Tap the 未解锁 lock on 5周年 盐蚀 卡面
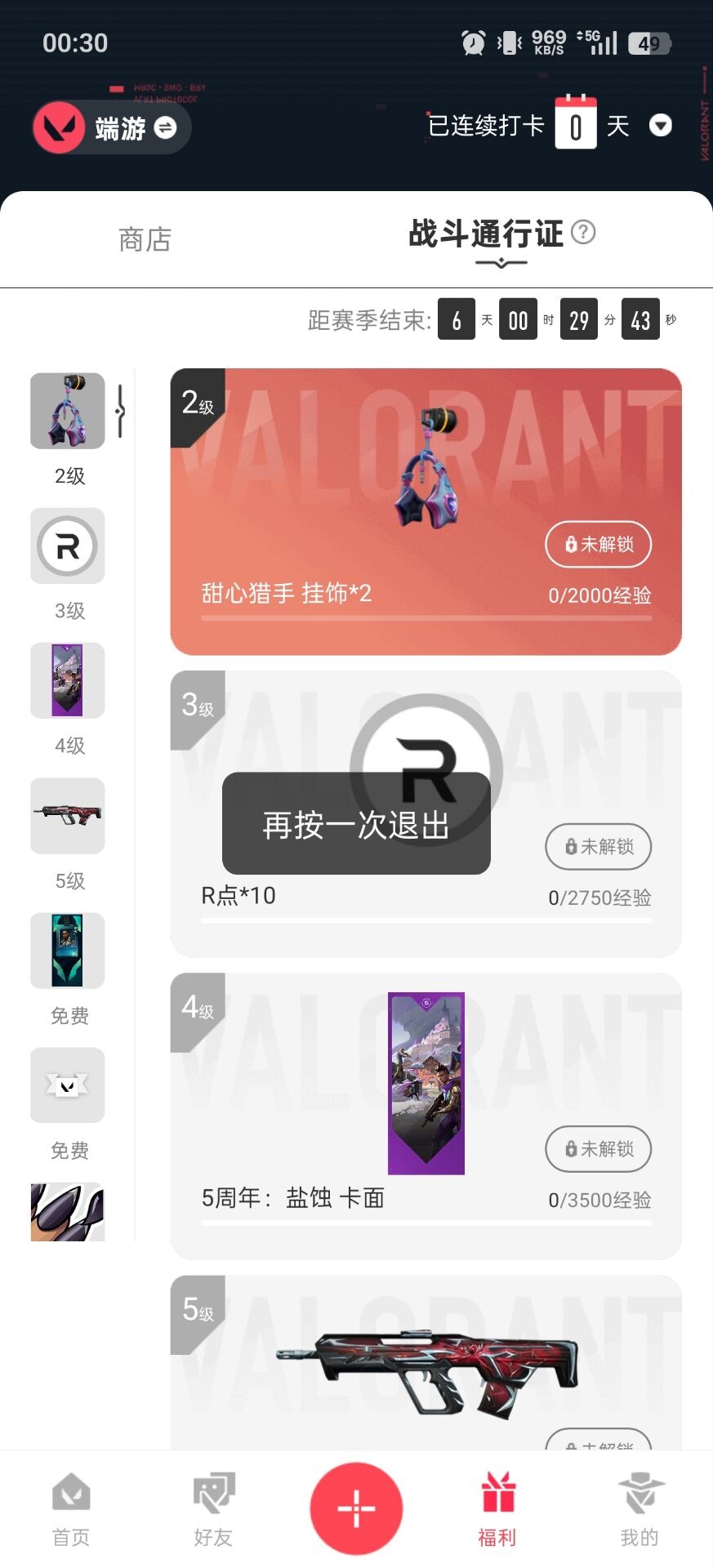713x1568 pixels. [x=598, y=1149]
